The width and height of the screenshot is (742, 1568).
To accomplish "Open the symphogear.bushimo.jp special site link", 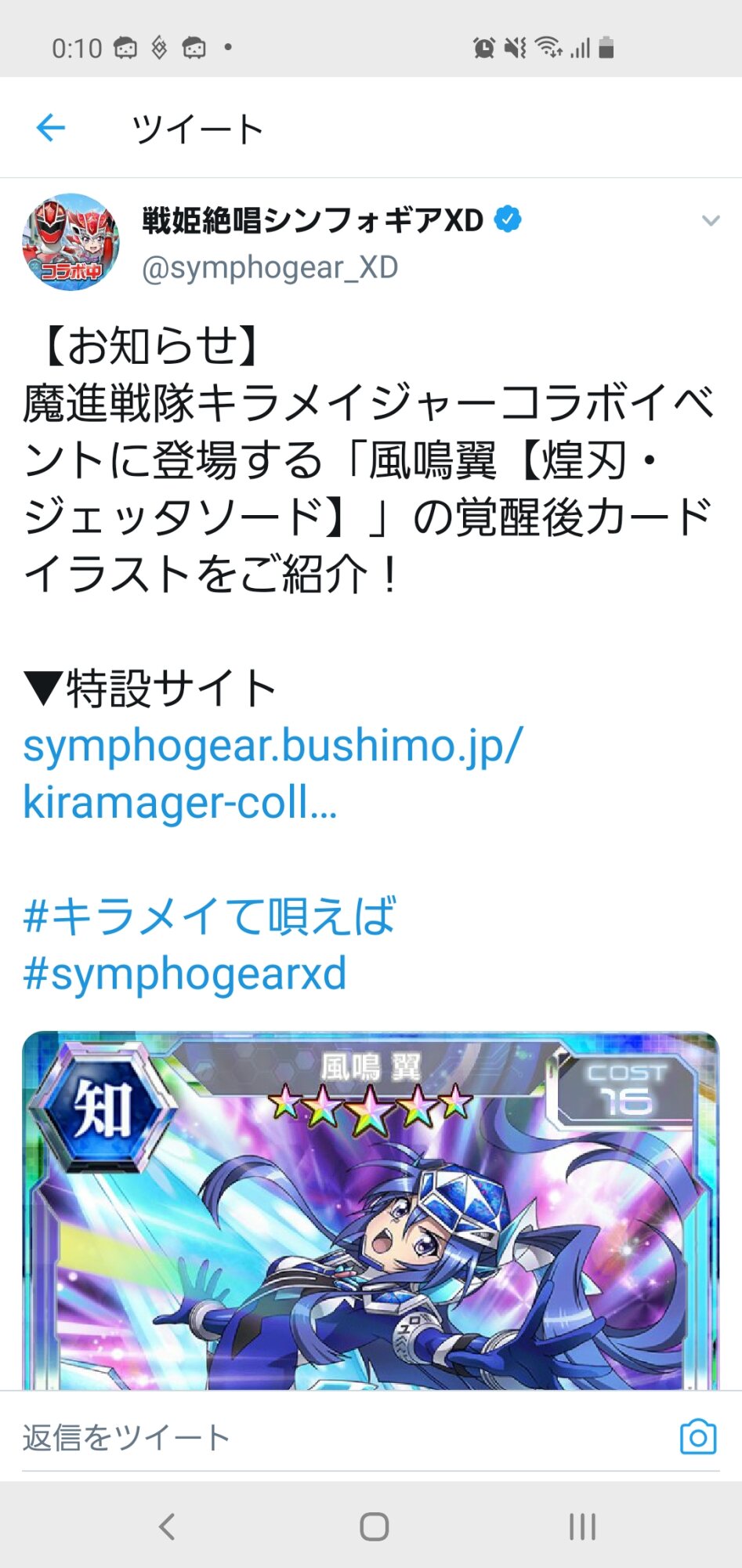I will (x=271, y=773).
